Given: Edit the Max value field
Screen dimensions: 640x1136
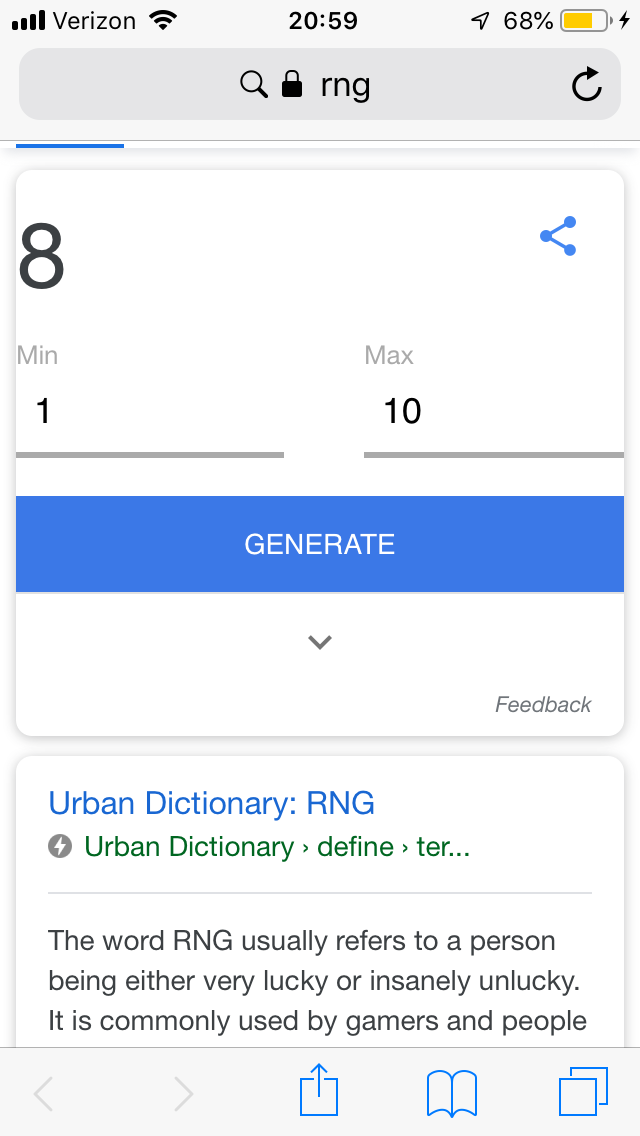Looking at the screenshot, I should pos(493,411).
